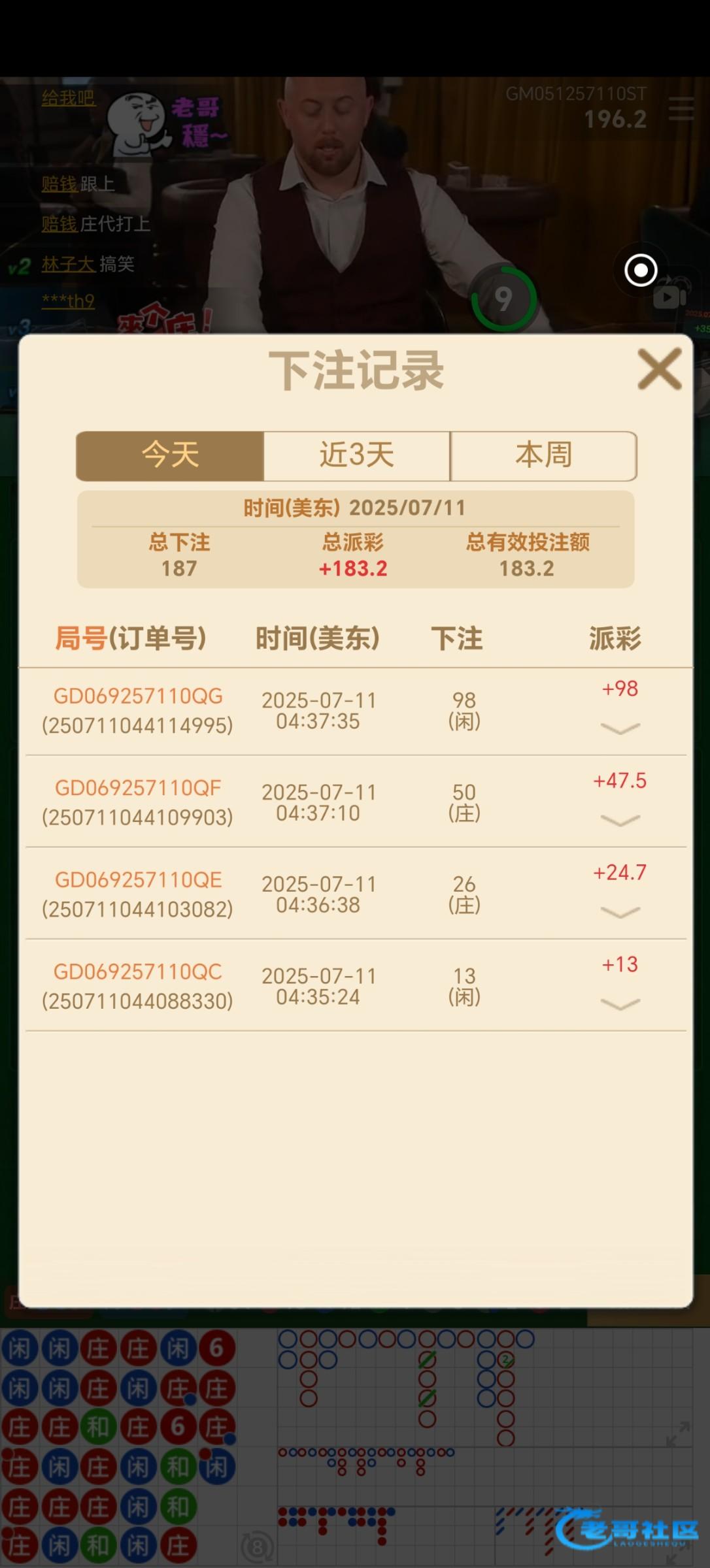Image resolution: width=710 pixels, height=1568 pixels.
Task: Tap the screen record circle button
Action: click(641, 270)
